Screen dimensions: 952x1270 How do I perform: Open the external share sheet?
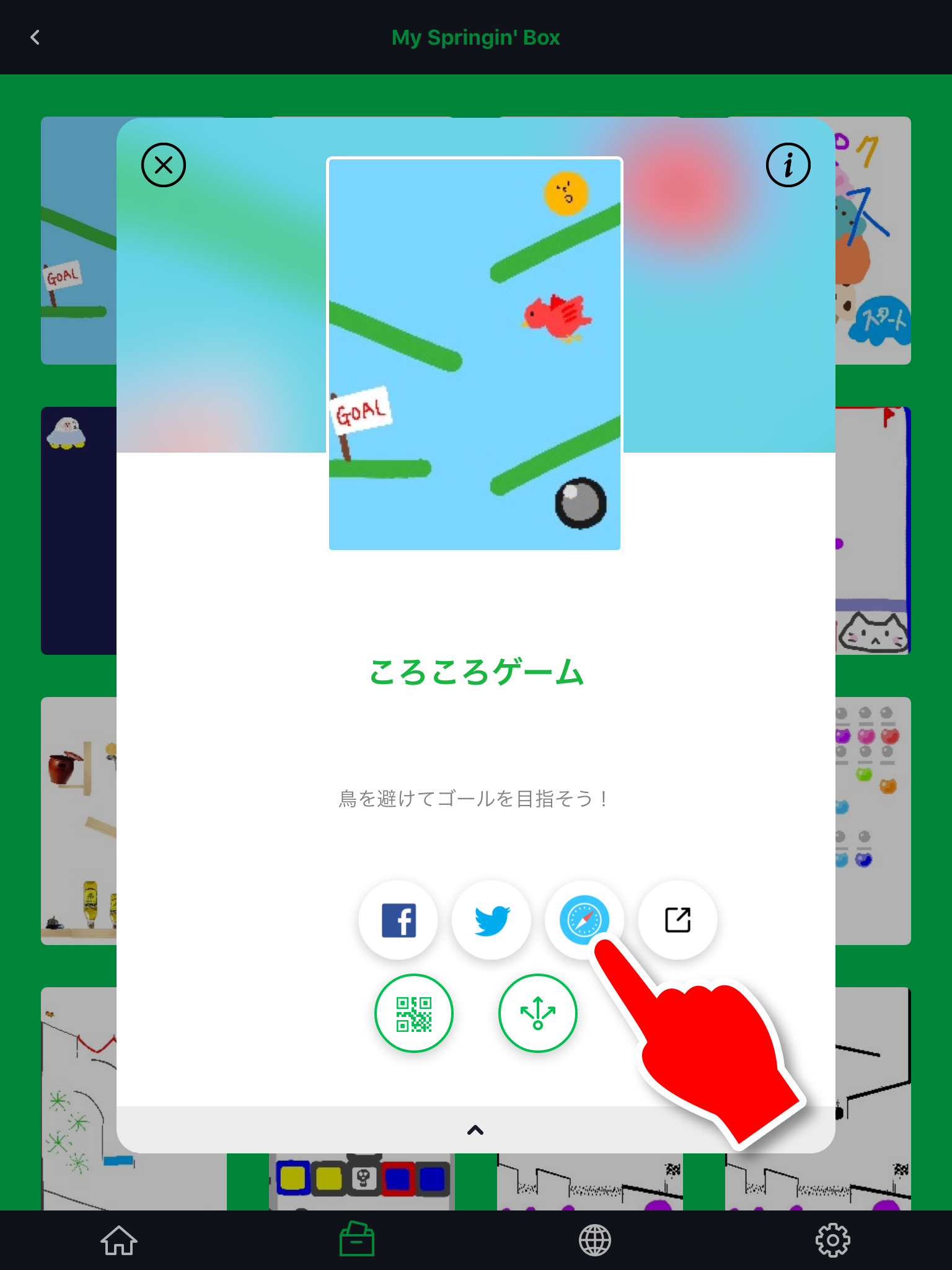pos(677,920)
